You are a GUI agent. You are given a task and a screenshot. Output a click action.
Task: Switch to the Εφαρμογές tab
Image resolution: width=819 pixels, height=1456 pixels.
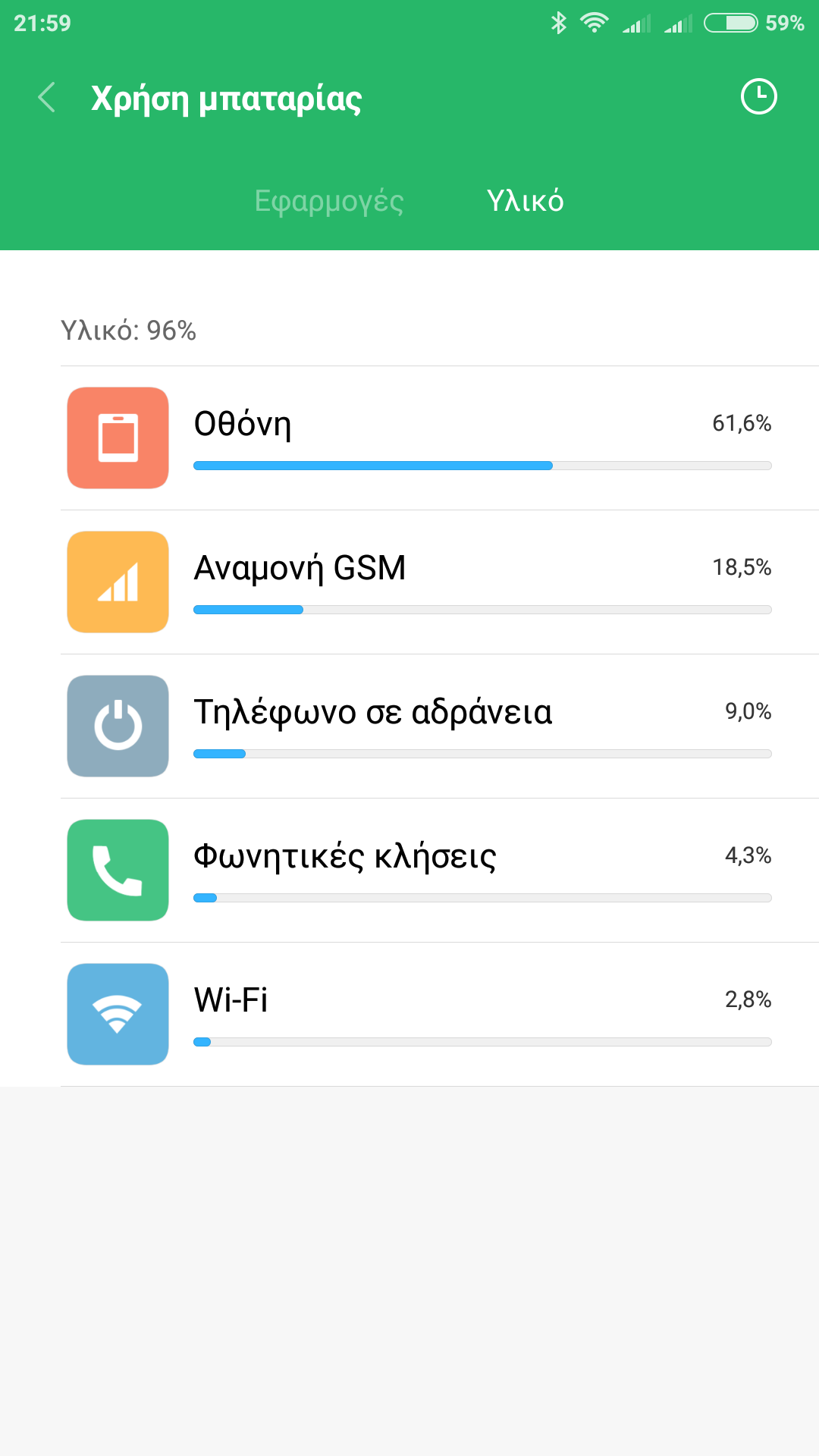[x=329, y=201]
